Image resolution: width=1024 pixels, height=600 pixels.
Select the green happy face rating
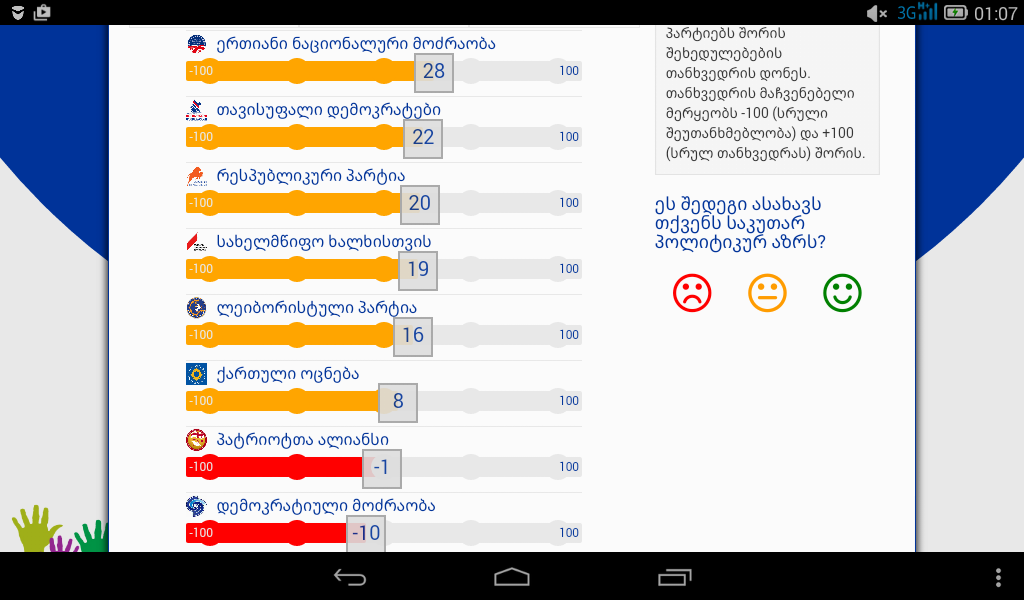[x=842, y=293]
